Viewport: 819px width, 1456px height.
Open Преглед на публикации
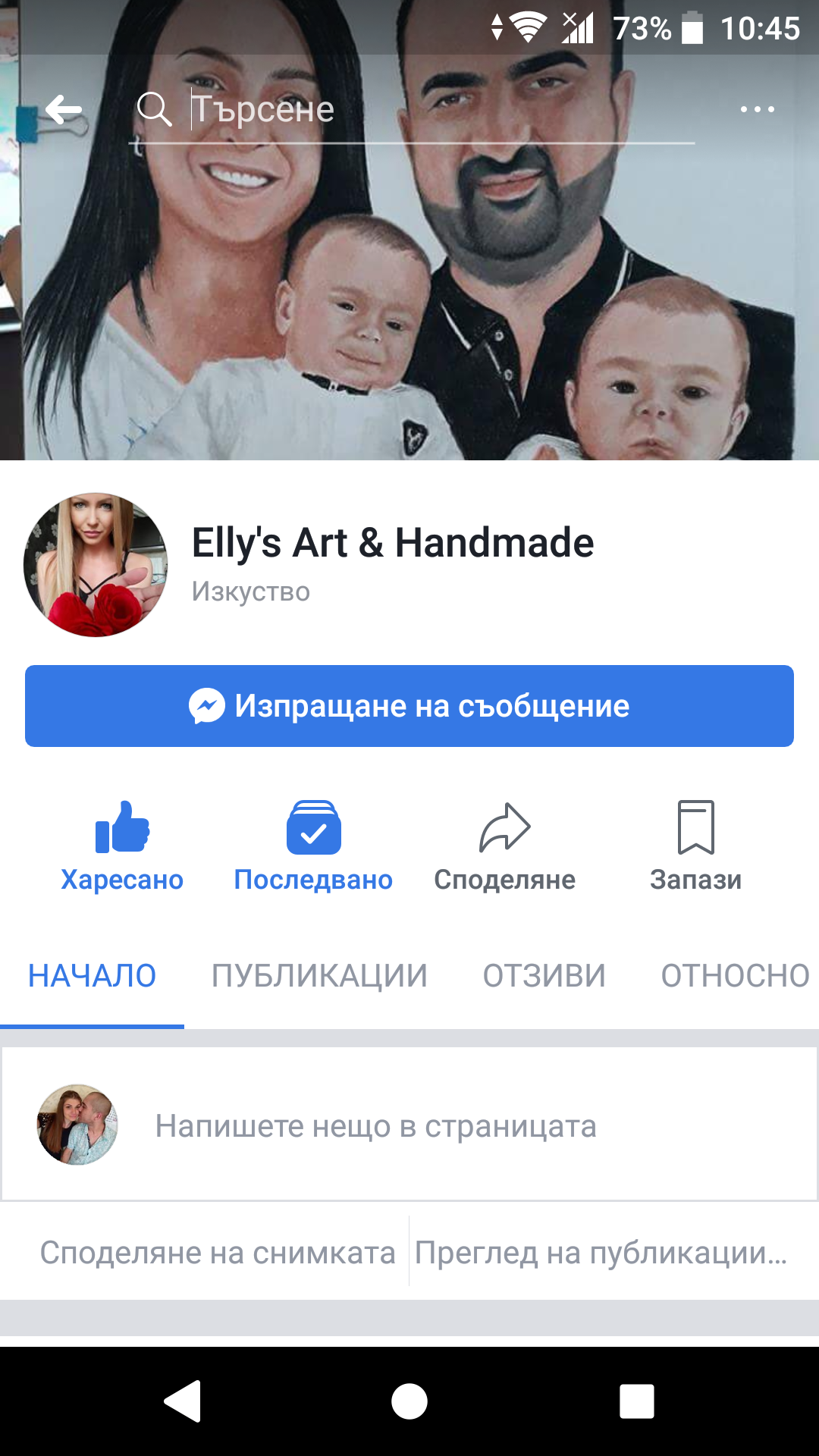coord(601,1253)
